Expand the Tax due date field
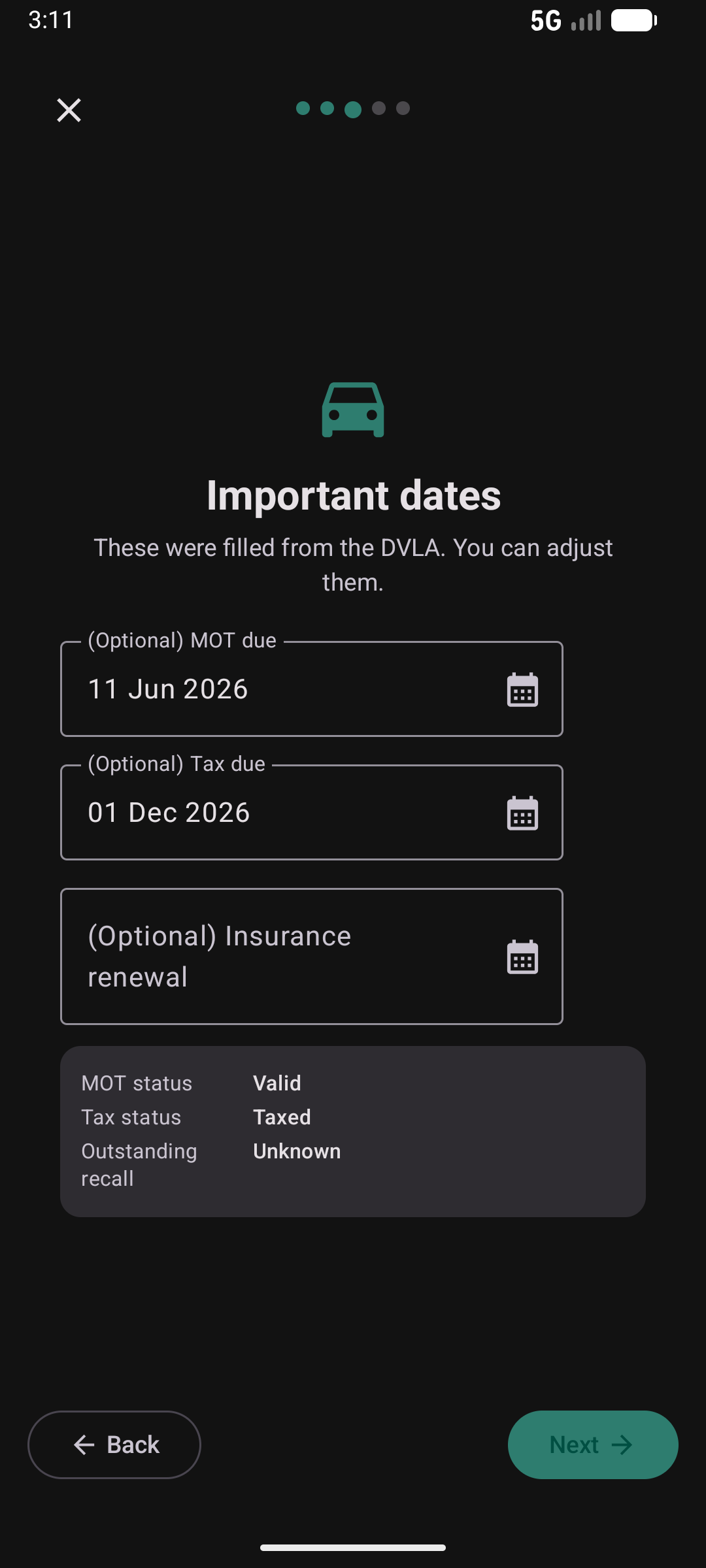The width and height of the screenshot is (706, 1568). click(x=261, y=811)
